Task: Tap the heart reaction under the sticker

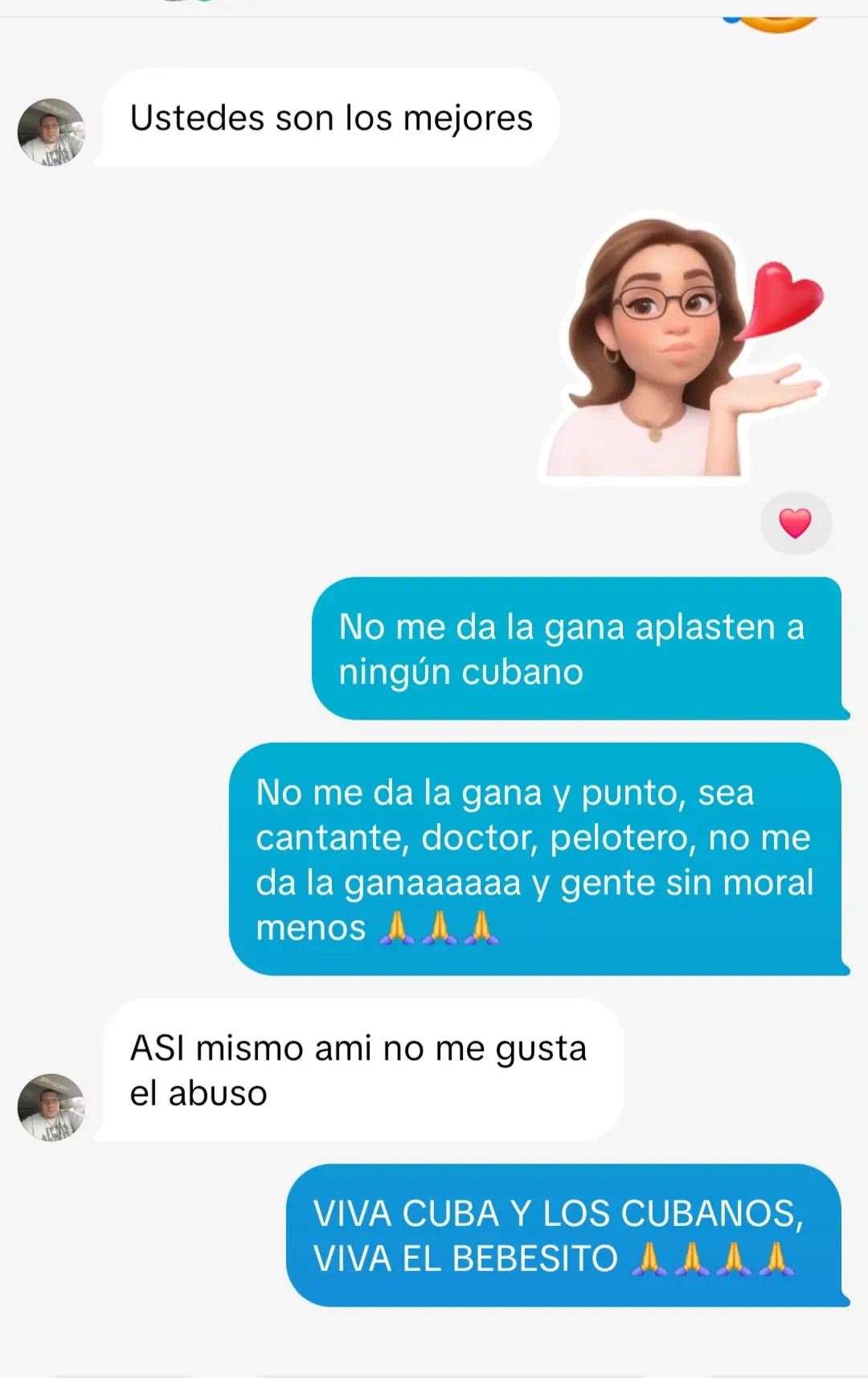Action: tap(795, 523)
